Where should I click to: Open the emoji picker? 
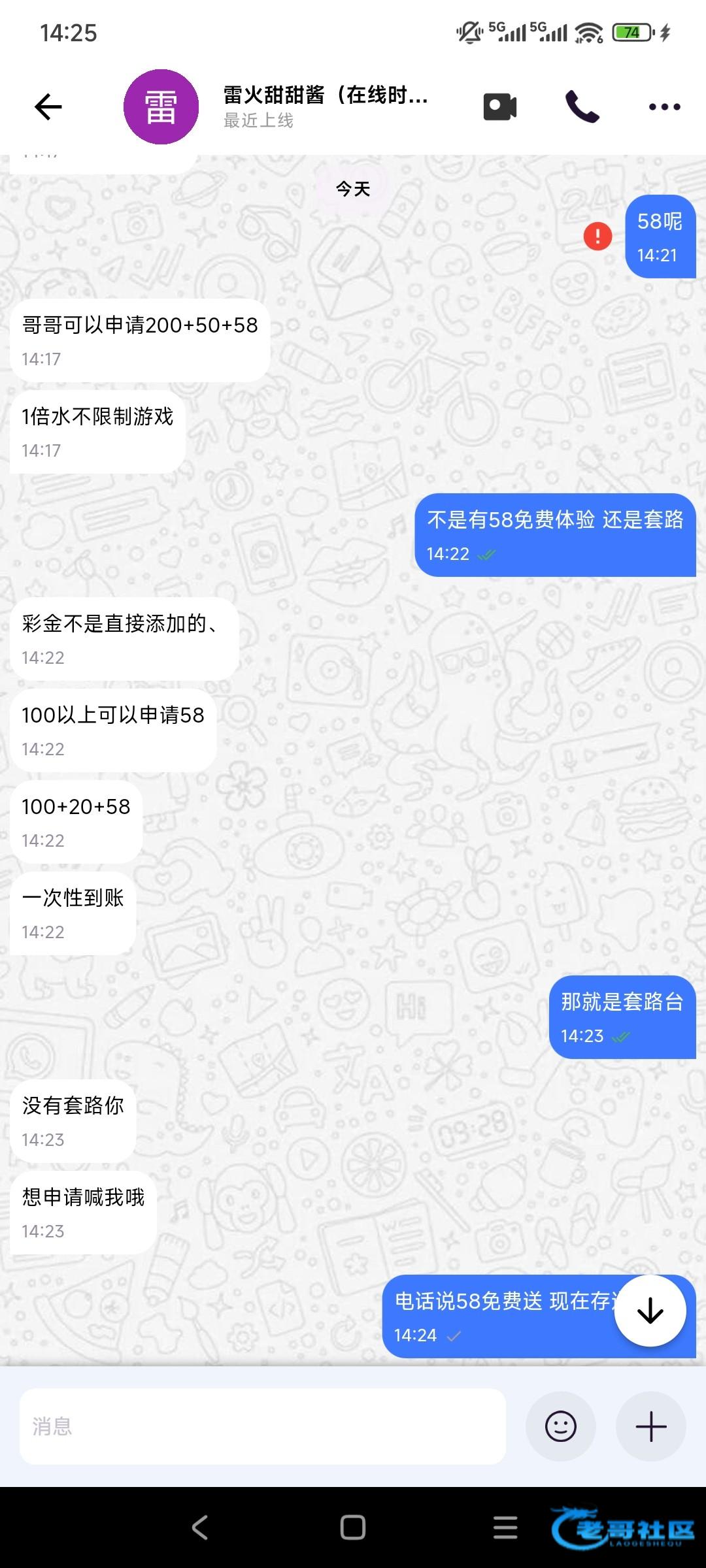point(560,1426)
